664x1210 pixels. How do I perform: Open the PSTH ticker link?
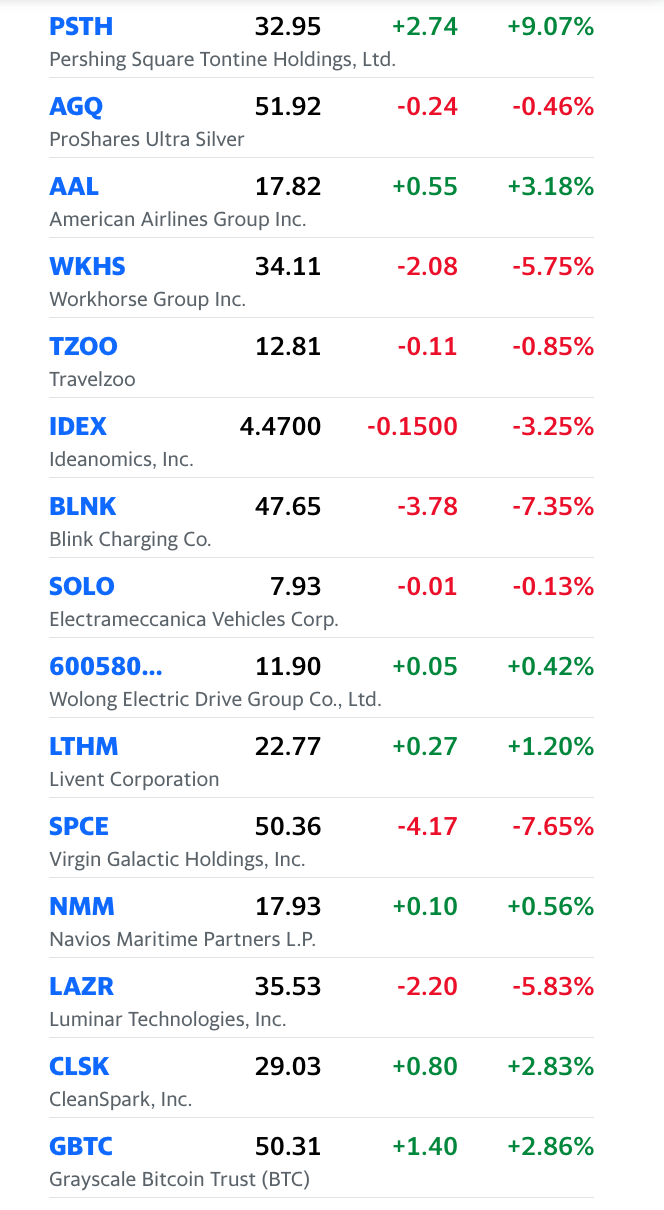pos(81,27)
